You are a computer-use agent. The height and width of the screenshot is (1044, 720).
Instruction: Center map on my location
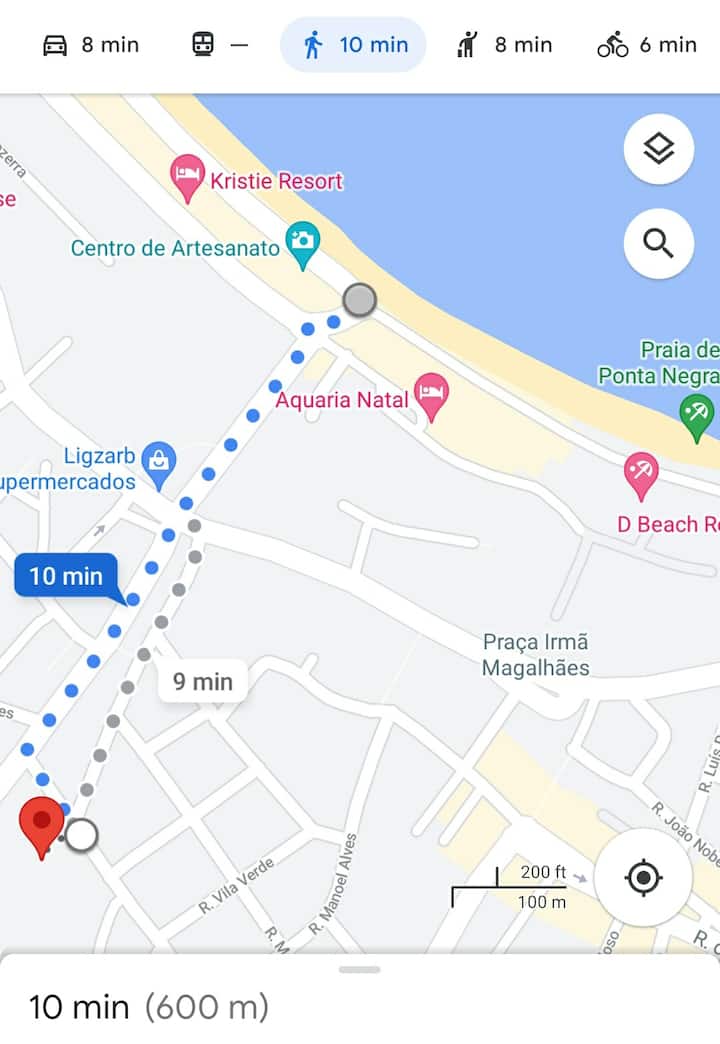[643, 878]
